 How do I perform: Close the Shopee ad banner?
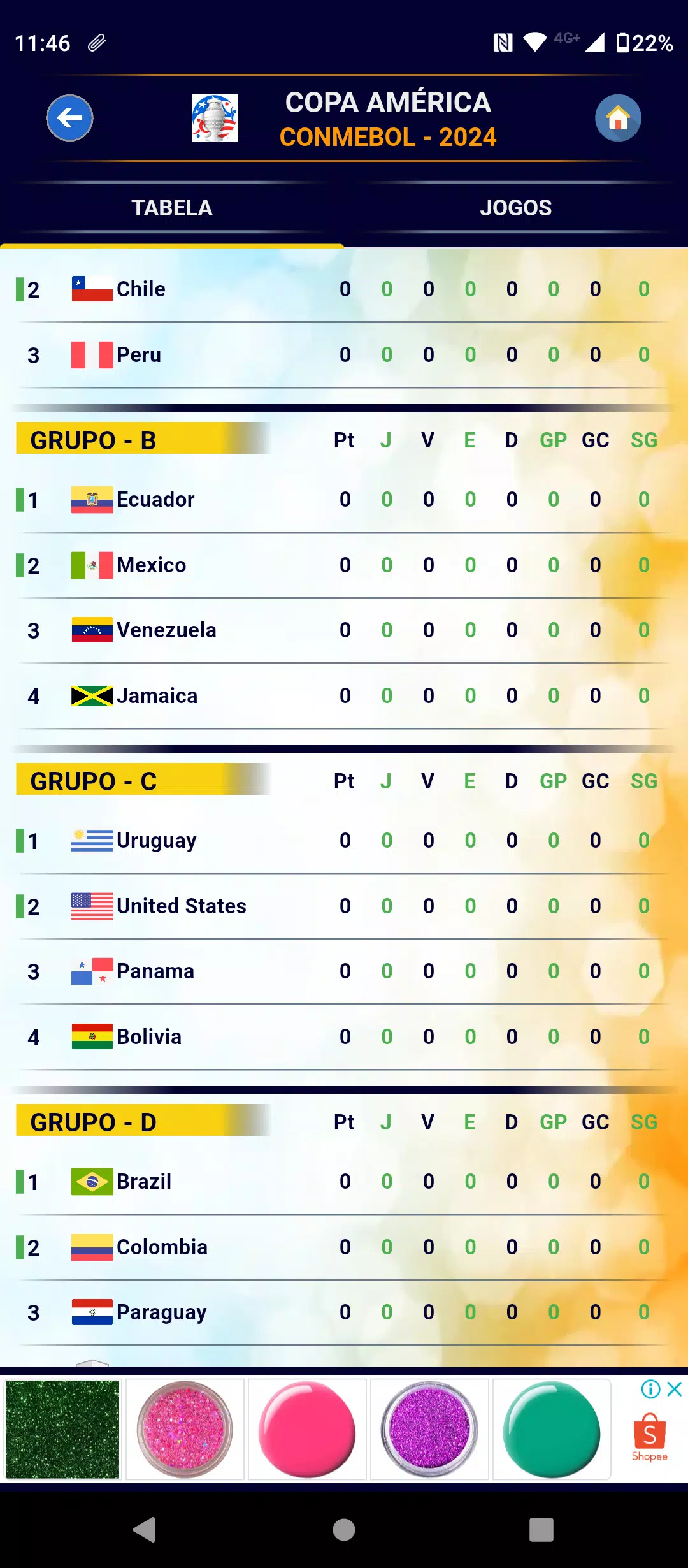pos(675,1390)
